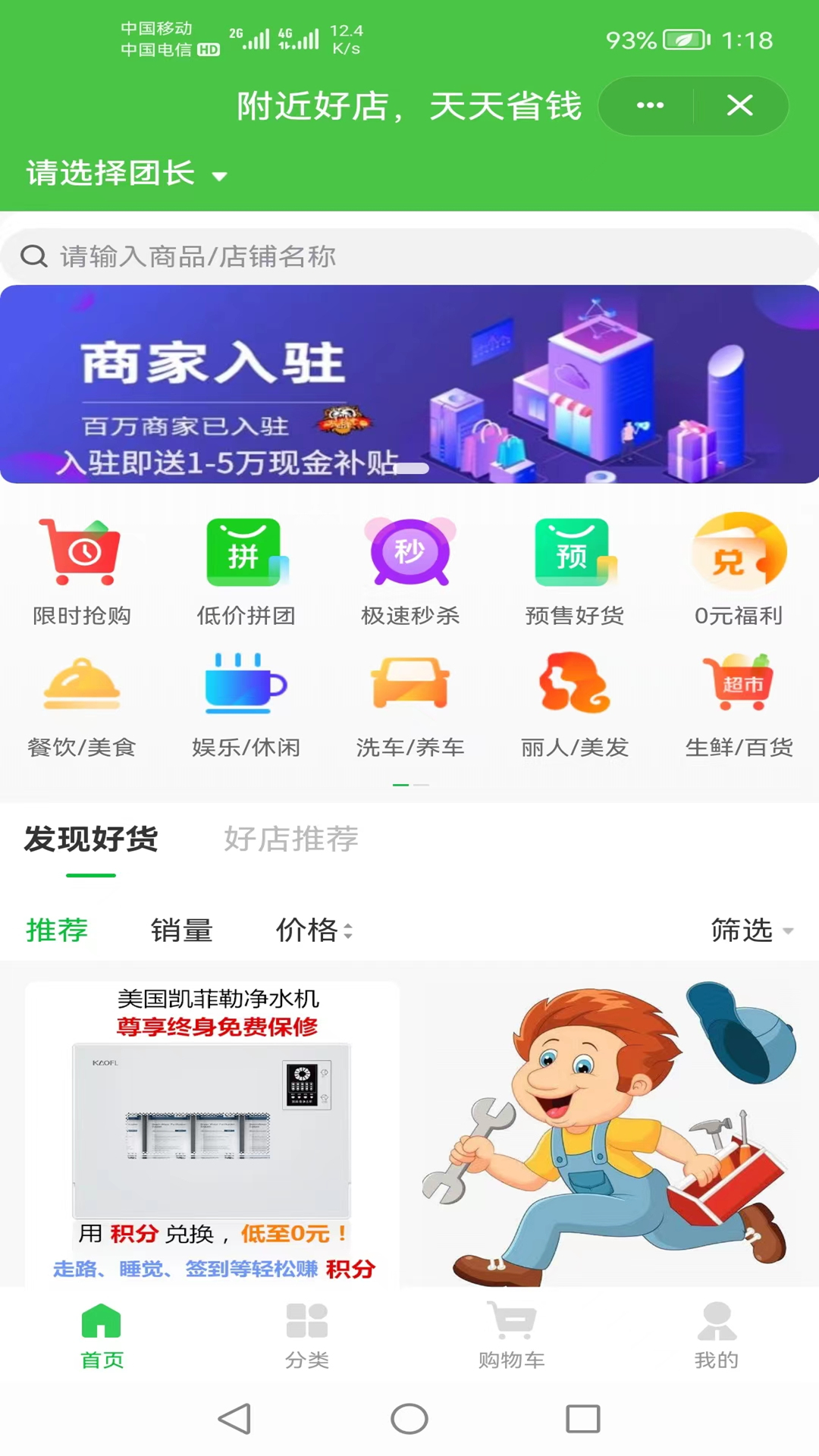This screenshot has width=819, height=1456.
Task: Open the 商家入驻 banner
Action: pos(409,384)
